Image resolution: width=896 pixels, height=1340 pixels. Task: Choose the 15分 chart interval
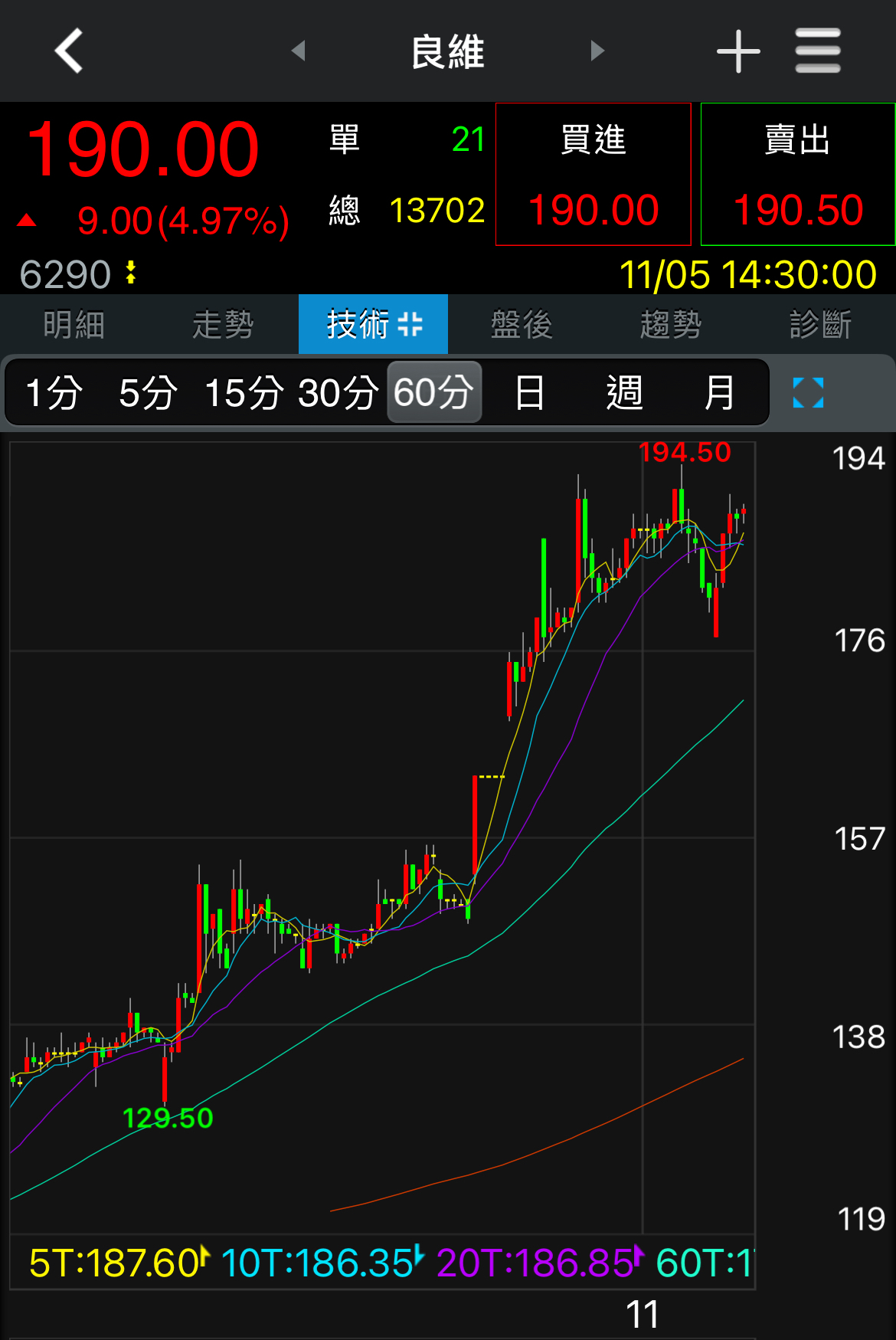(x=244, y=393)
